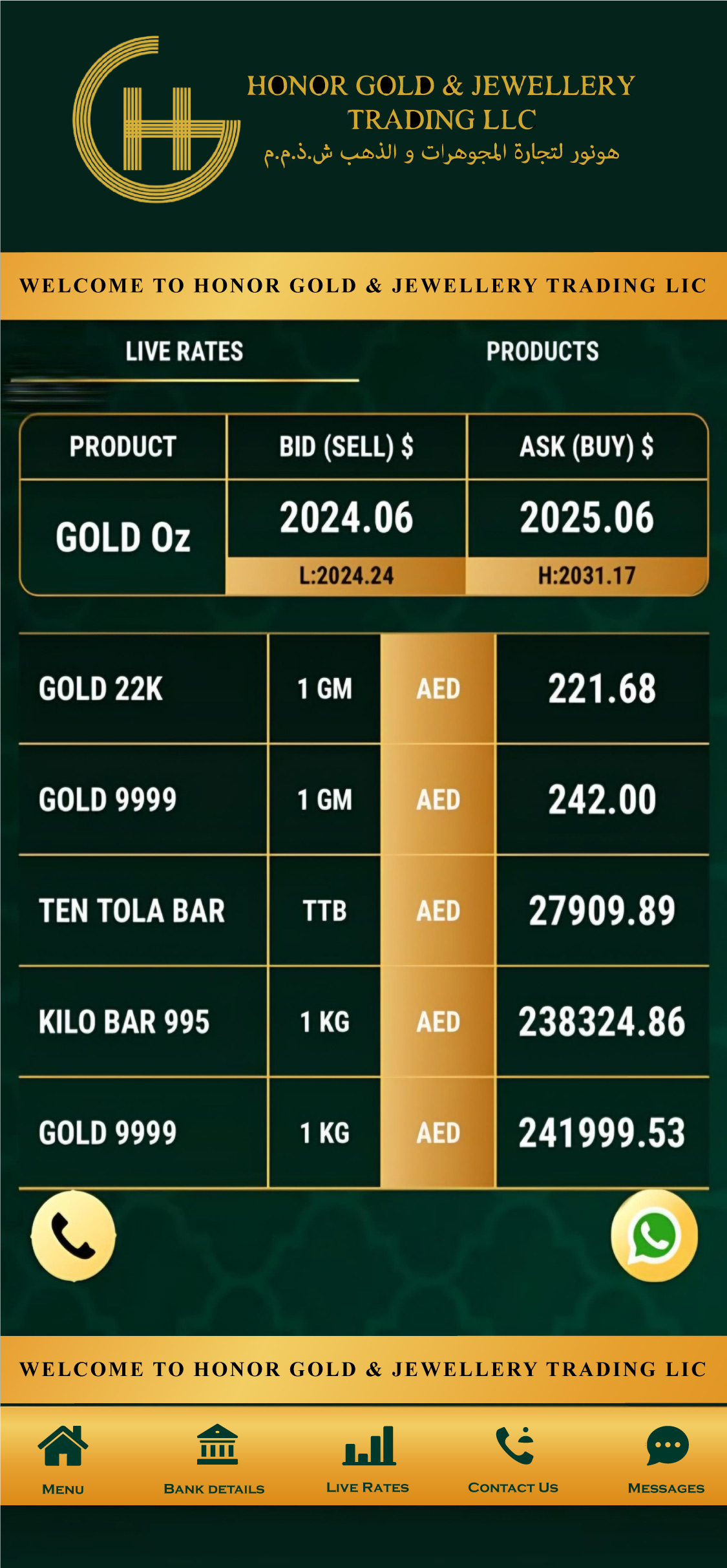Select the Live Rates top tab
Screen dimensions: 727x1568
[x=184, y=352]
